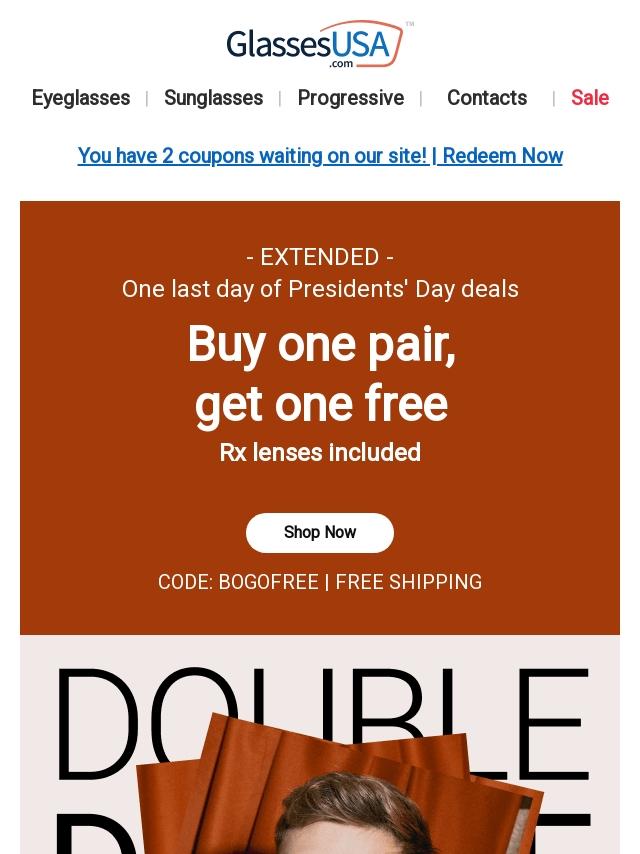Tap the Shop Now button
The image size is (640, 854).
(320, 533)
